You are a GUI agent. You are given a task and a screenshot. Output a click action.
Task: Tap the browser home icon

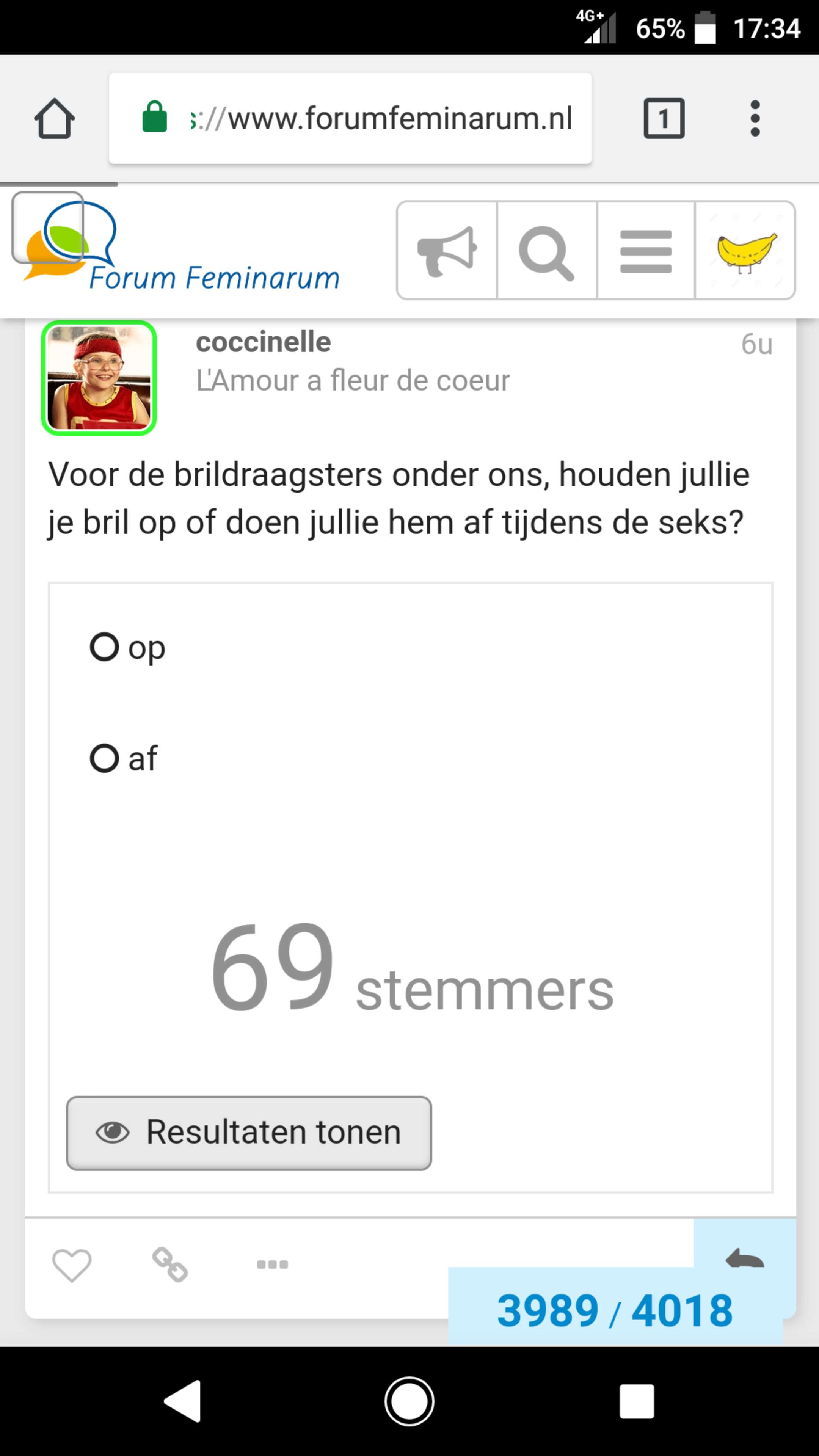tap(54, 119)
